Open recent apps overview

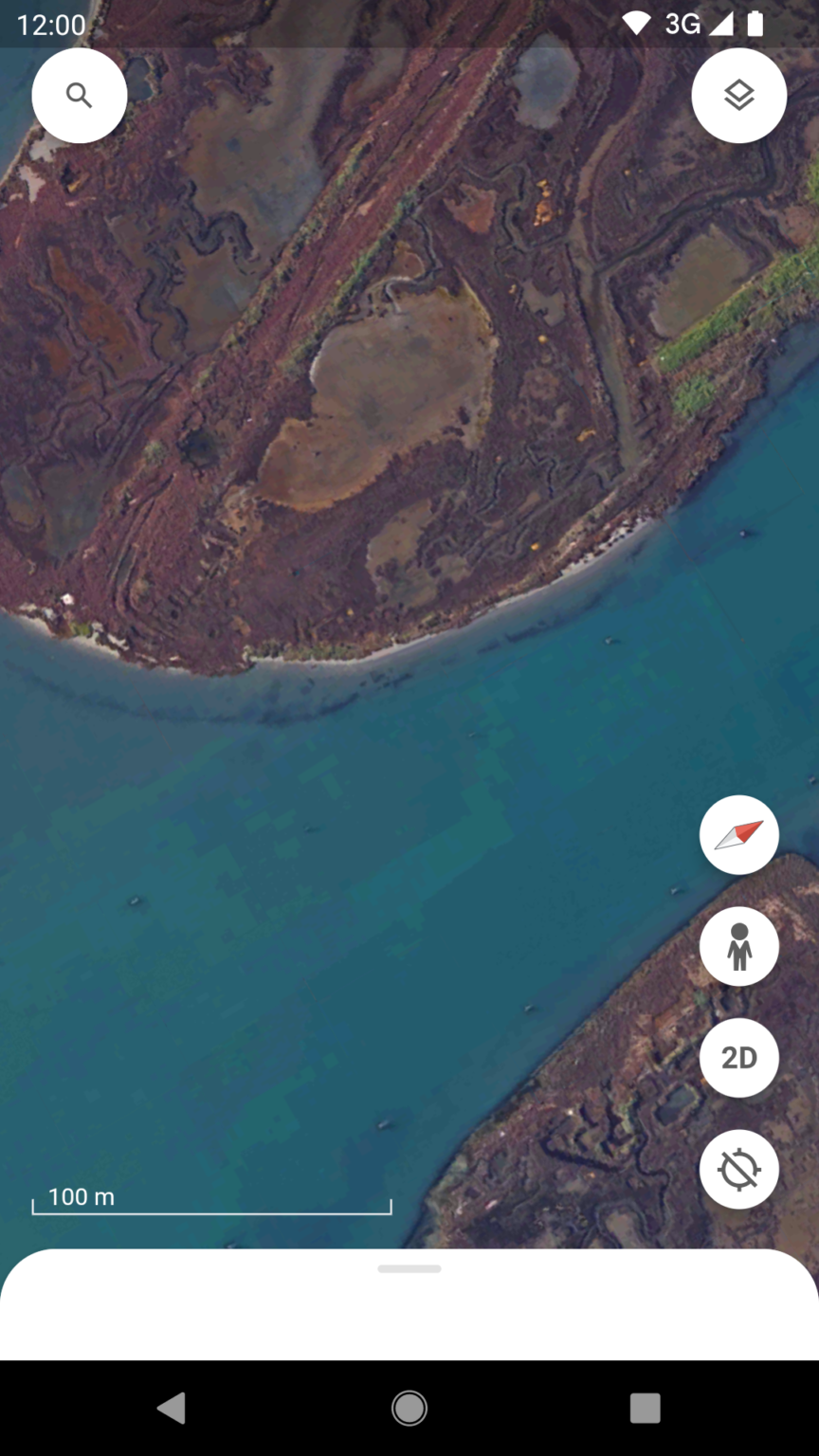coord(645,1410)
